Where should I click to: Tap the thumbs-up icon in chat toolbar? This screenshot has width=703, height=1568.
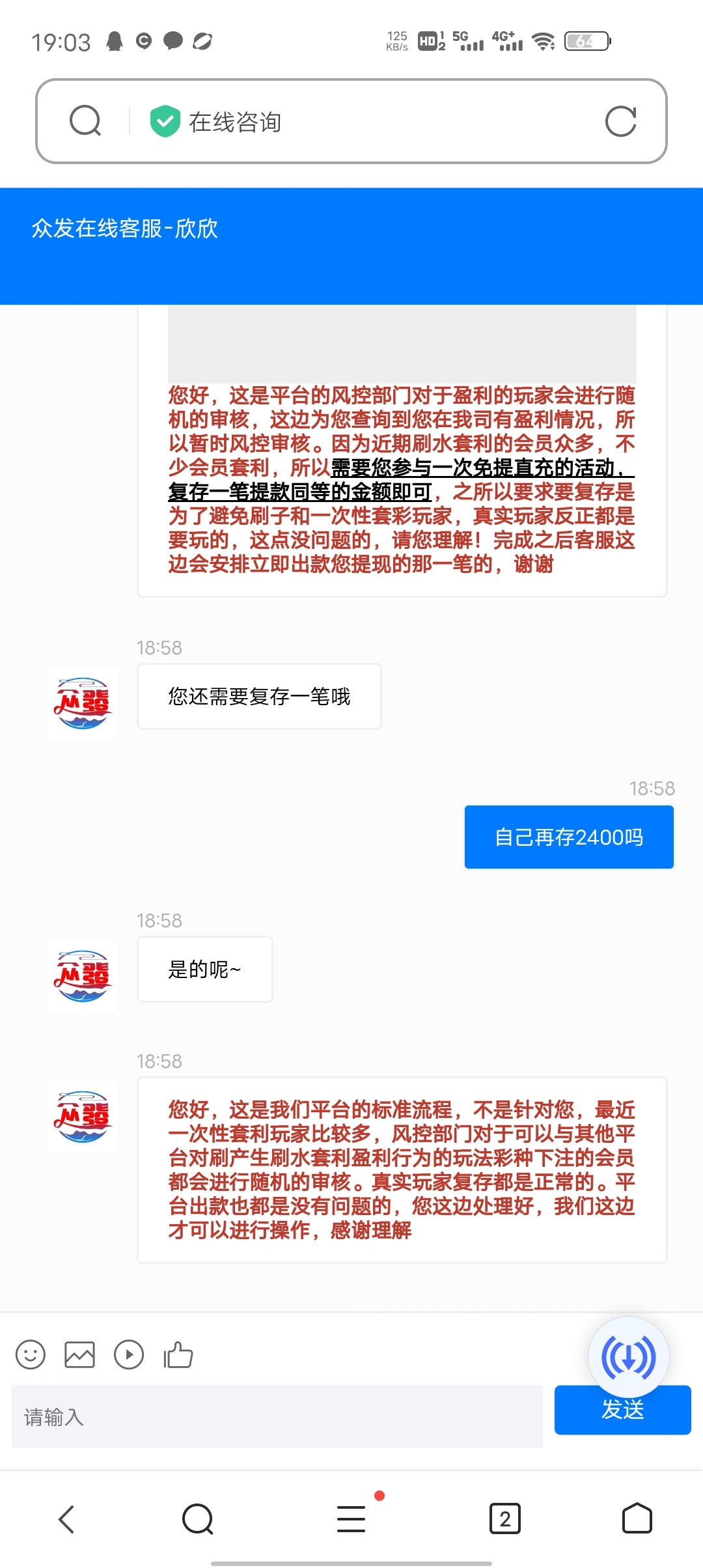pyautogui.click(x=177, y=1354)
